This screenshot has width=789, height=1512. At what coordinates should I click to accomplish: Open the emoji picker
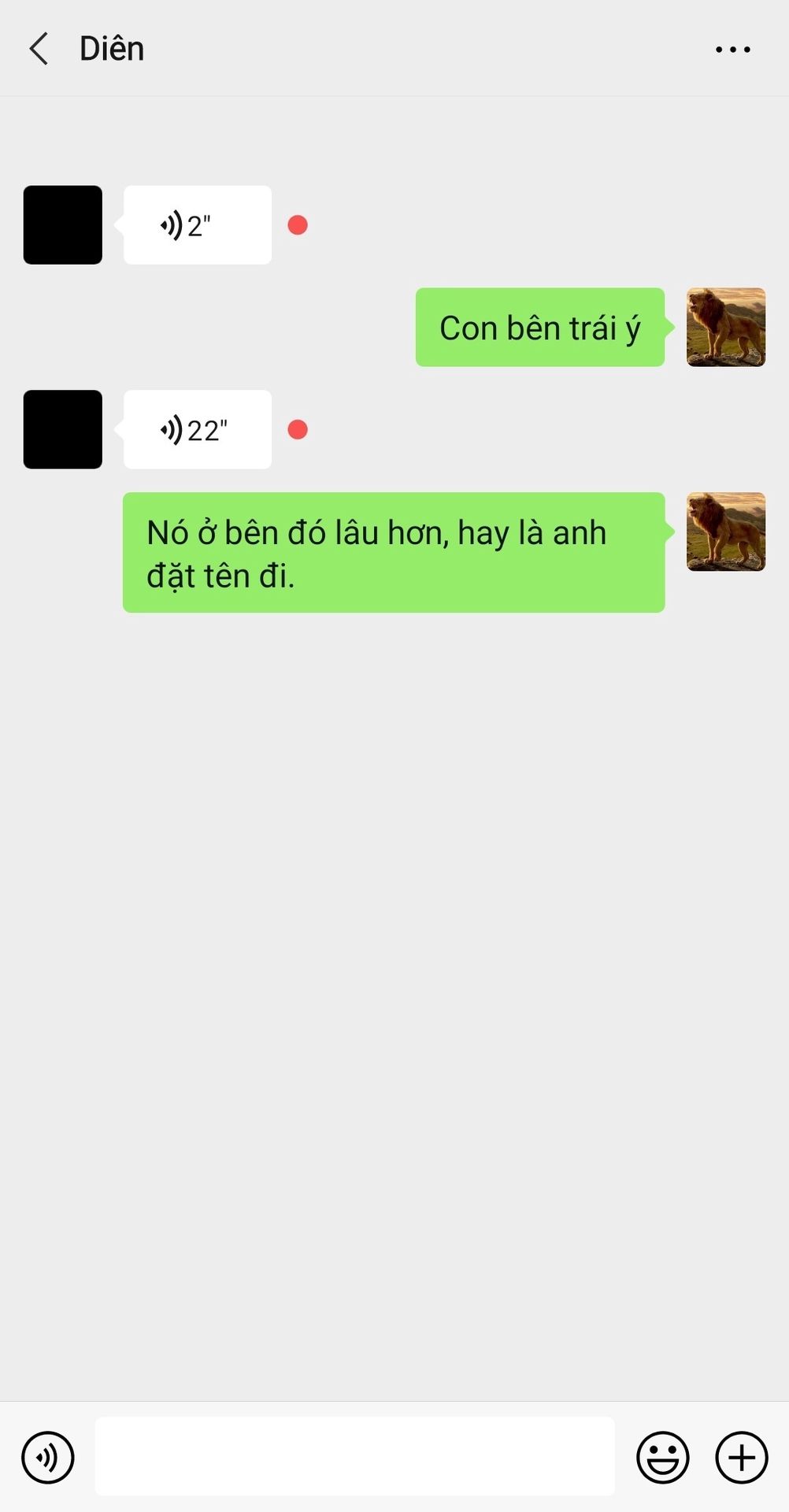click(662, 1457)
